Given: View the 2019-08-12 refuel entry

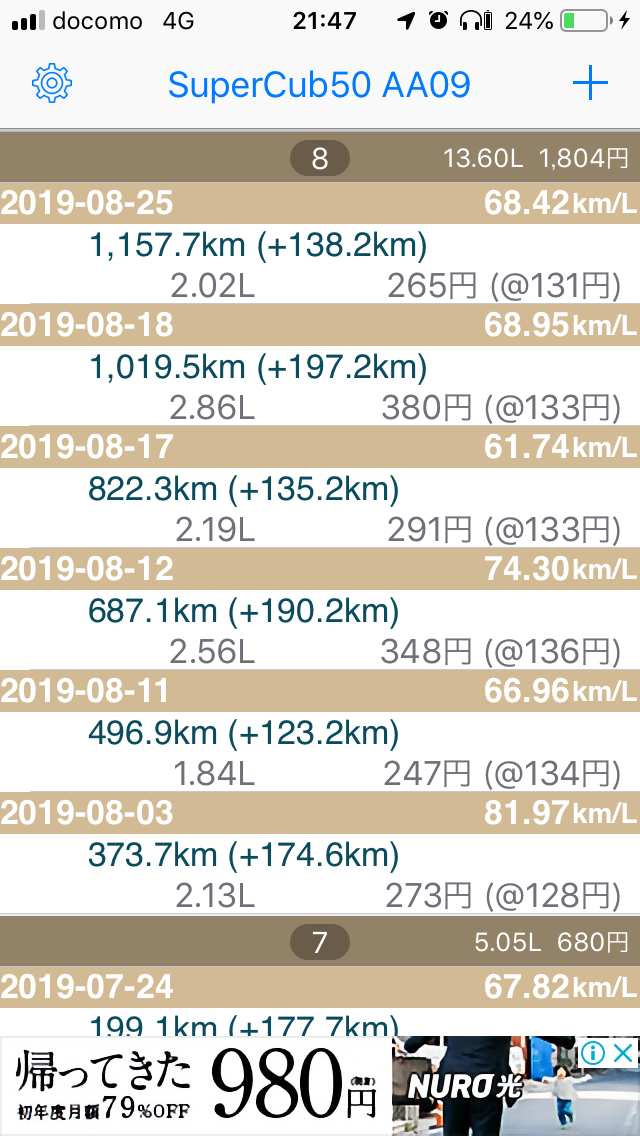Looking at the screenshot, I should coord(320,609).
